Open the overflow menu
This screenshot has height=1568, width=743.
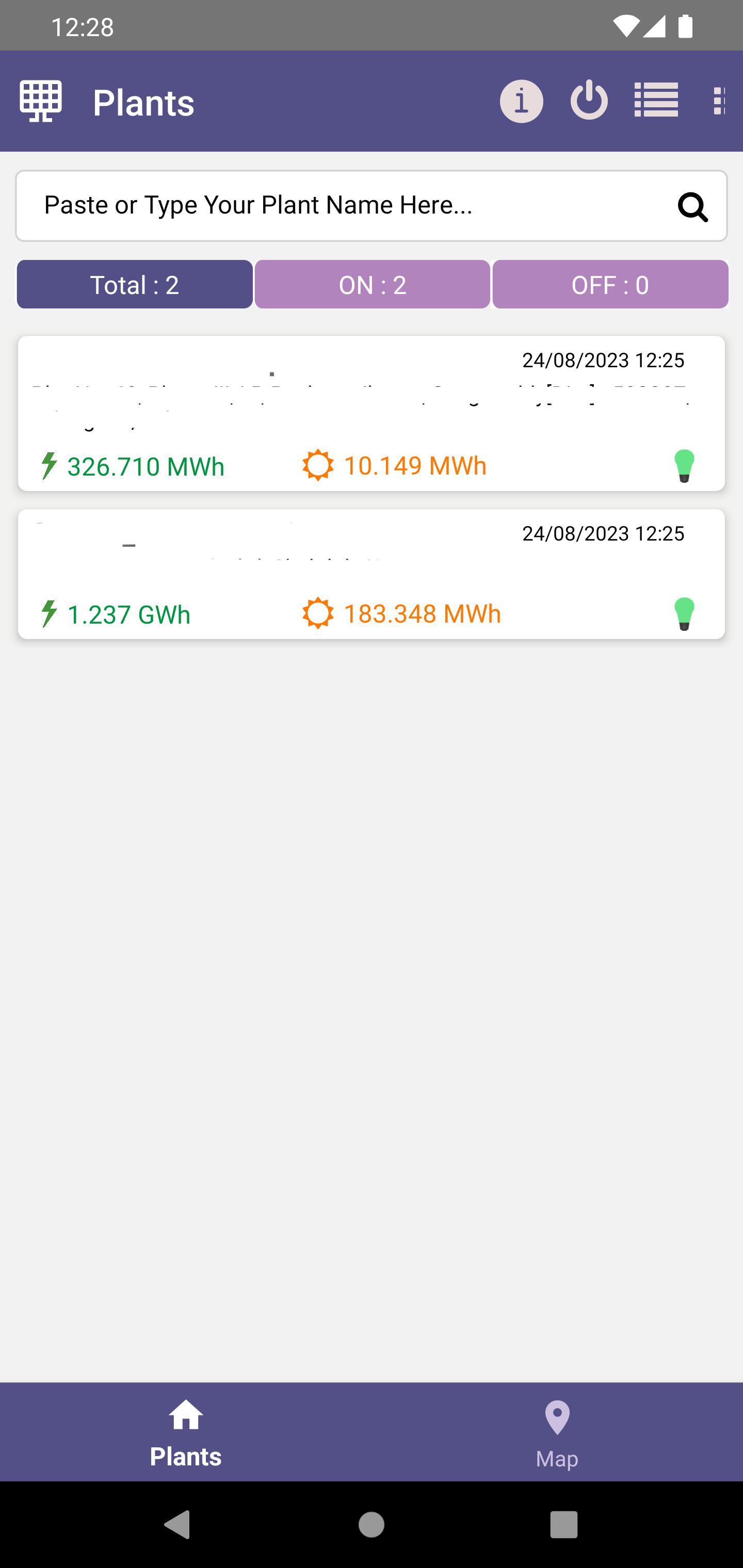[x=719, y=101]
